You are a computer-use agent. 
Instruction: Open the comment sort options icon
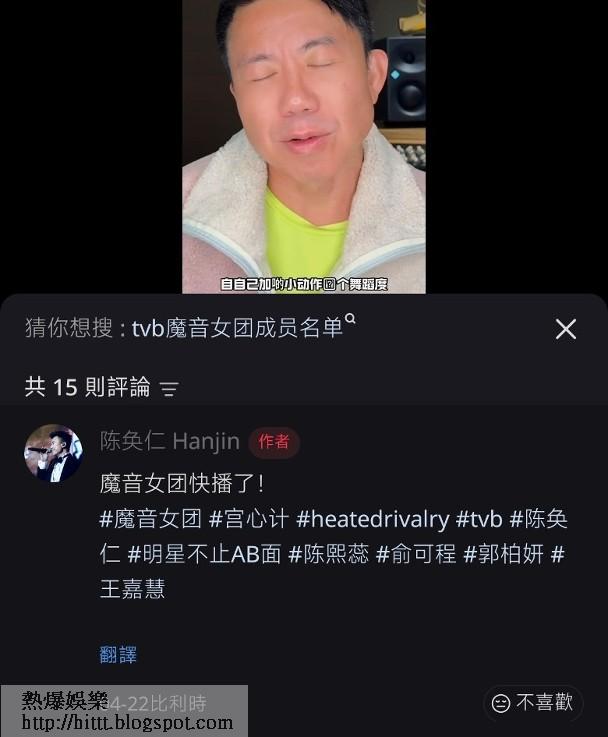[x=169, y=389]
